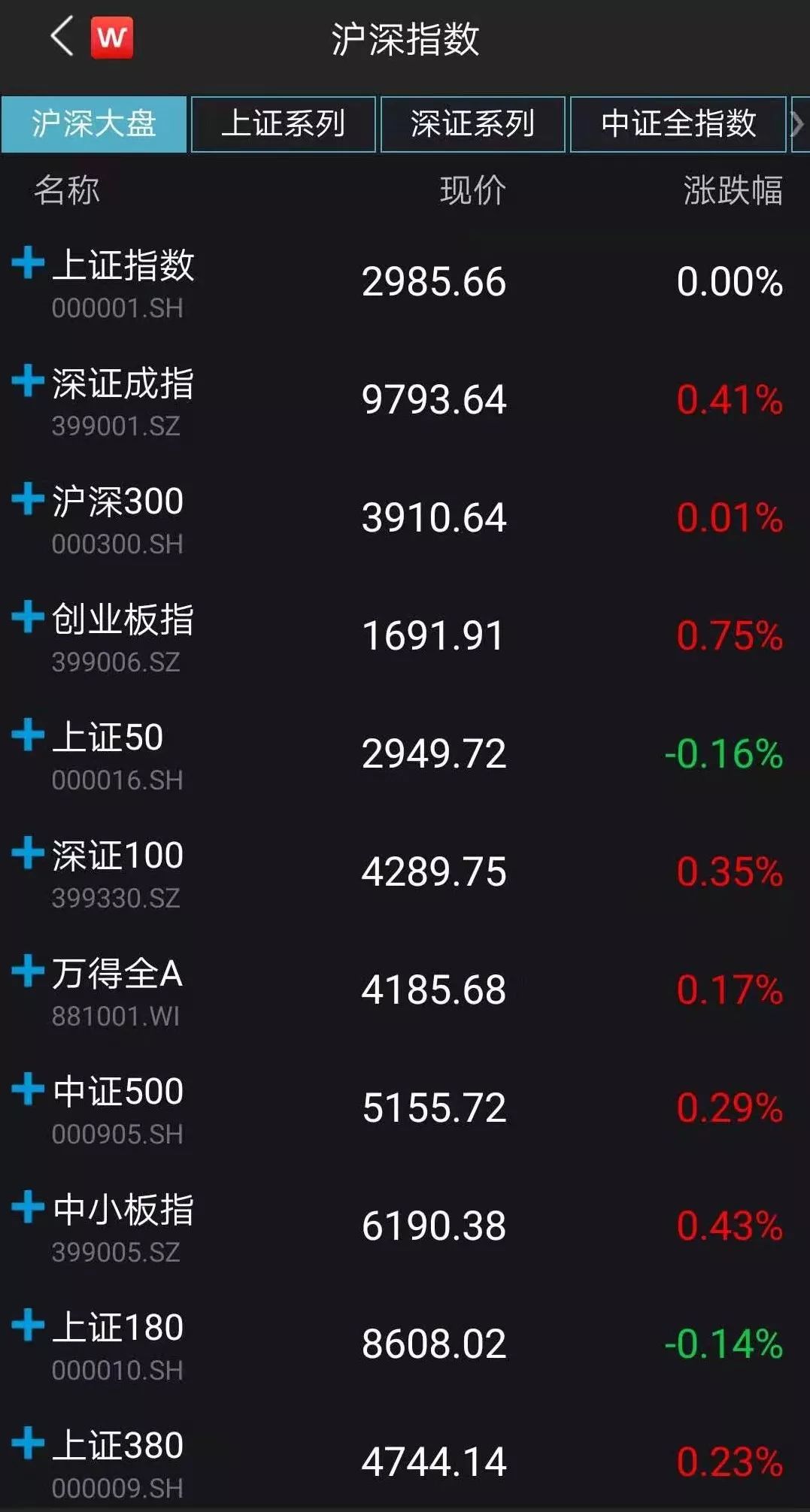The width and height of the screenshot is (810, 1512).
Task: Add 万得全A using the plus icon
Action: click(28, 971)
